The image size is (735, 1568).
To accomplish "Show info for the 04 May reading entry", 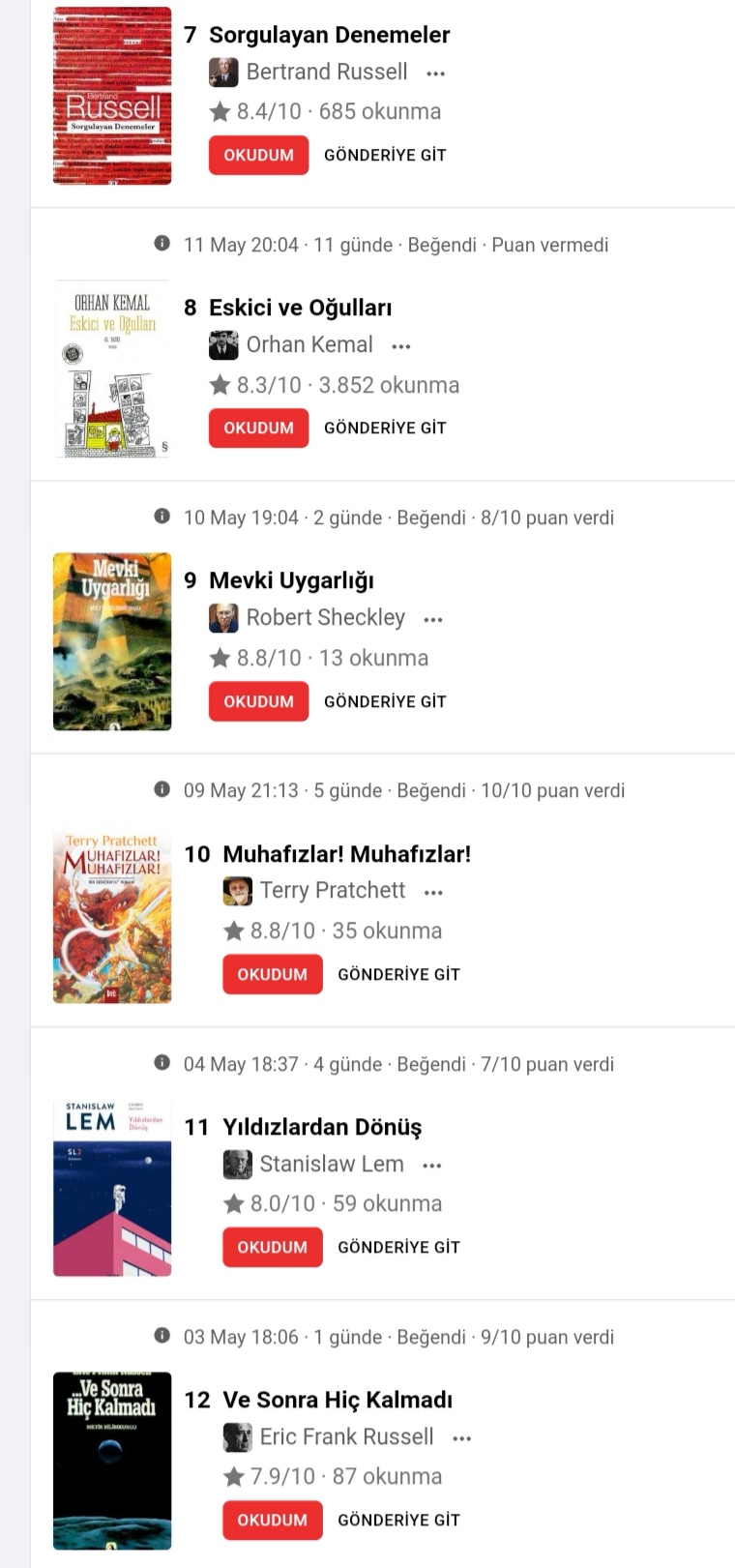I will [162, 1062].
